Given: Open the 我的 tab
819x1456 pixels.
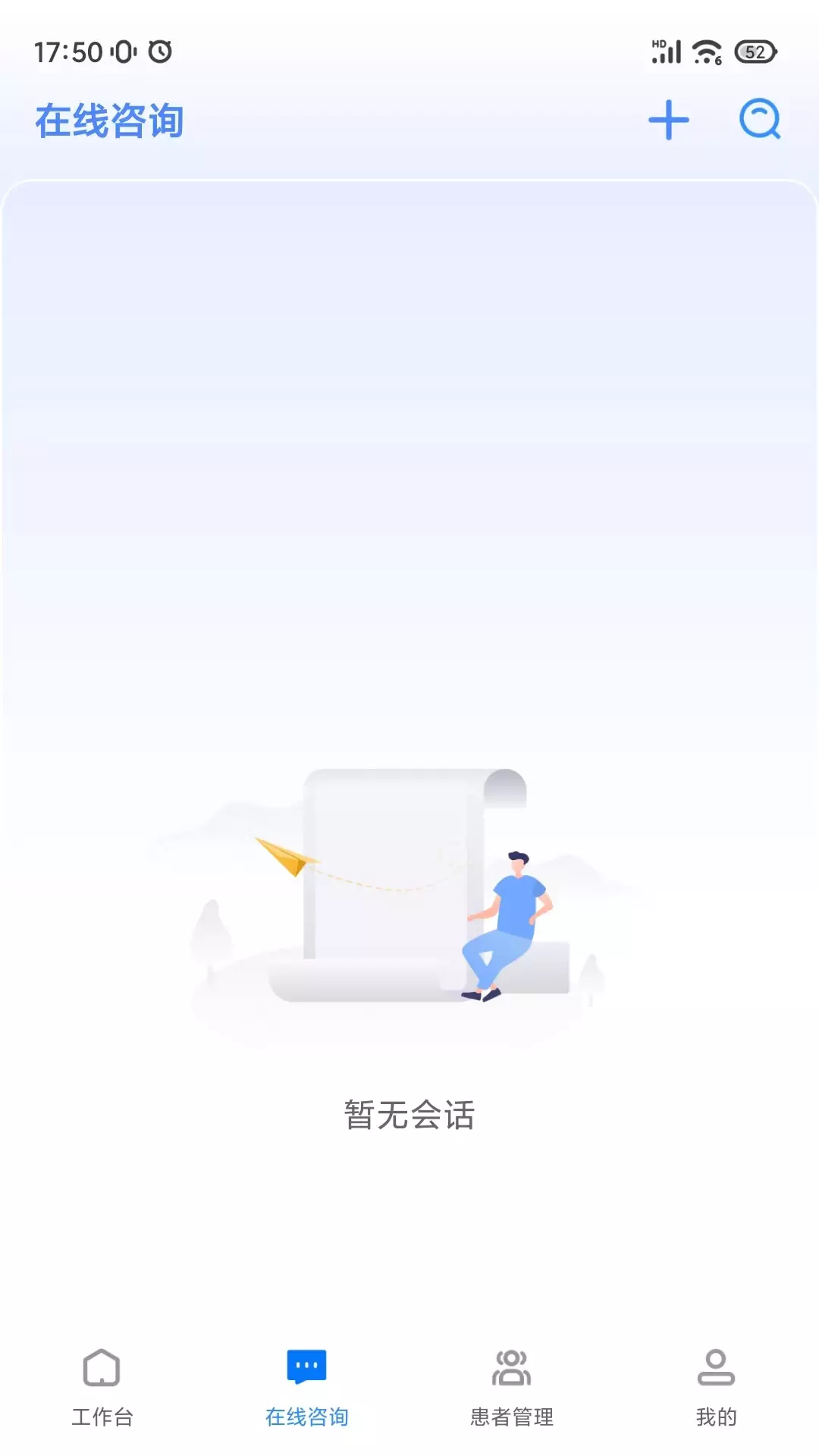Looking at the screenshot, I should (717, 1387).
